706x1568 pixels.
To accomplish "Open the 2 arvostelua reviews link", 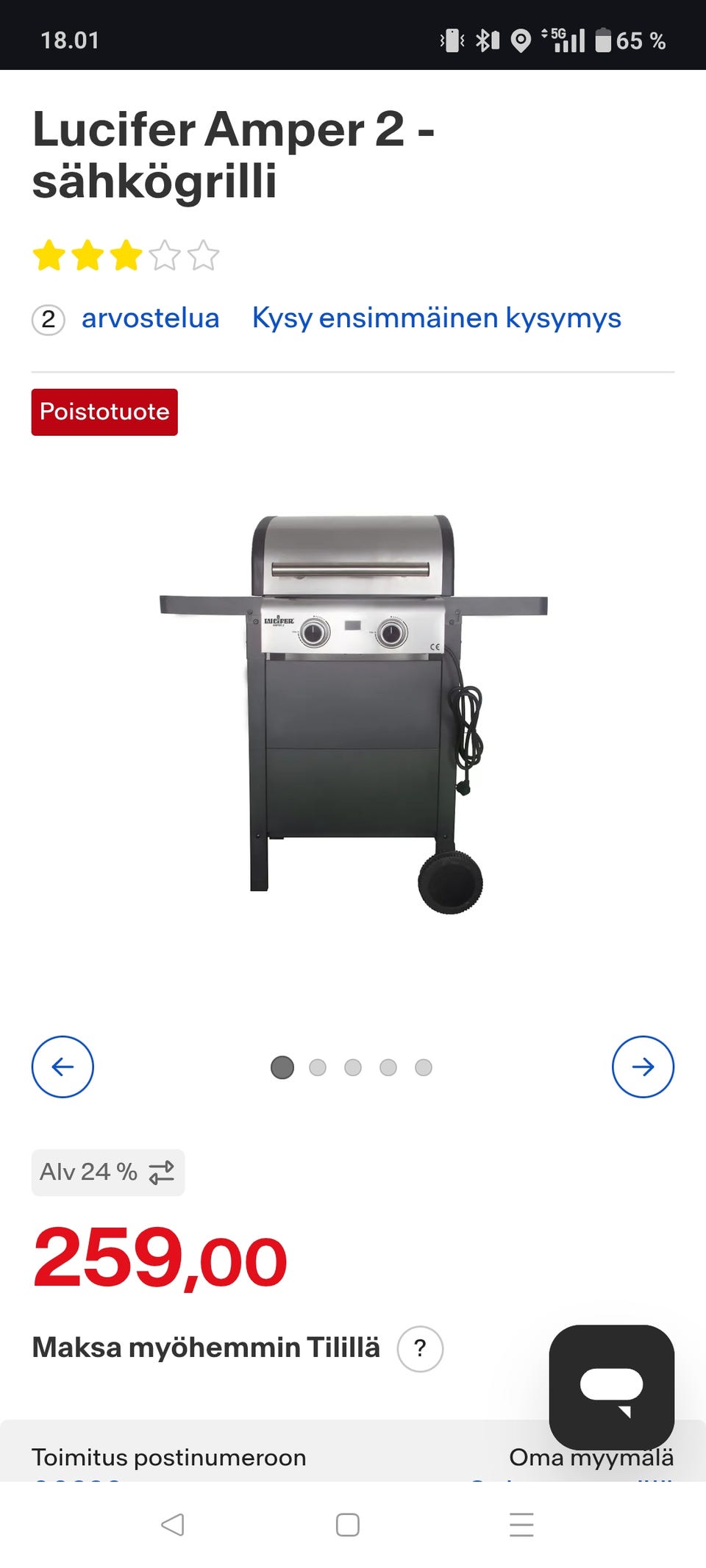I will click(126, 319).
